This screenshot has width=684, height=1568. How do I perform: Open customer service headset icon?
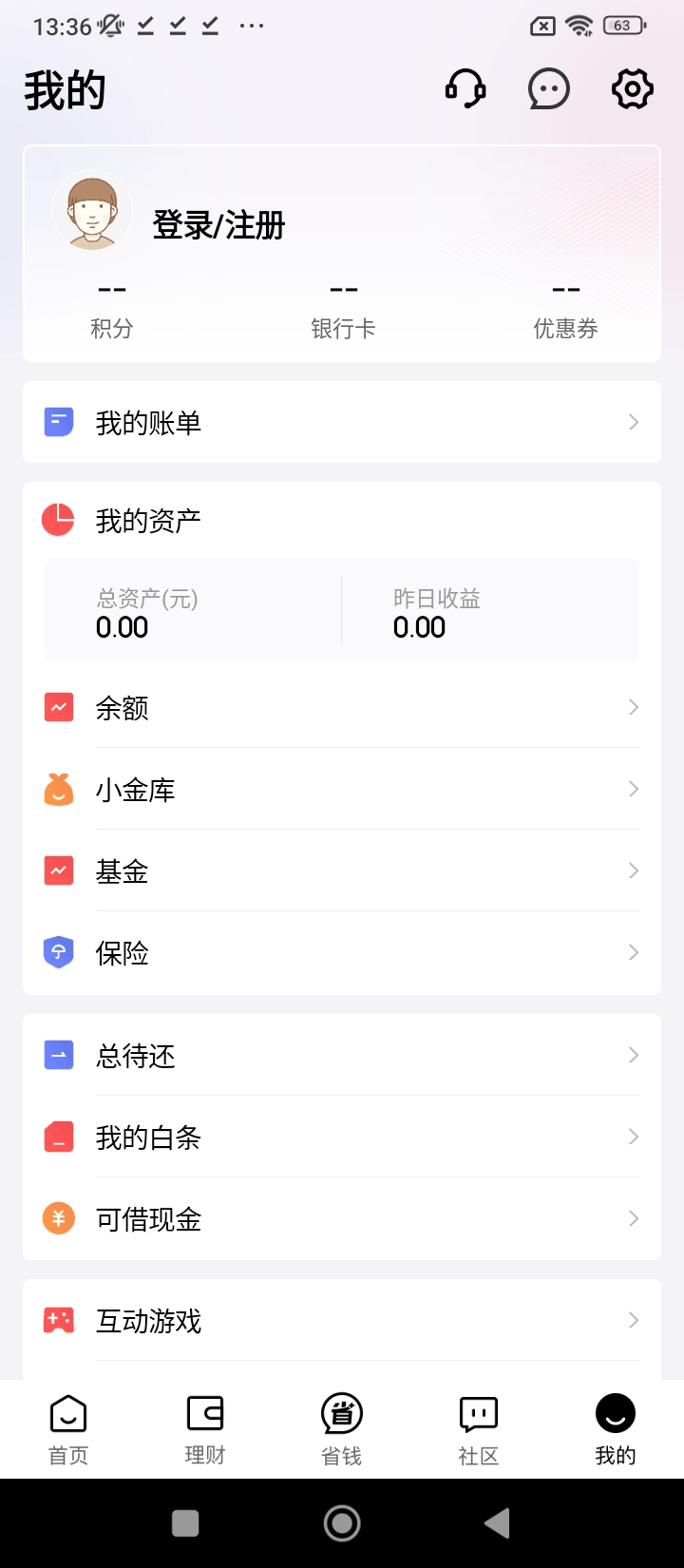point(465,90)
